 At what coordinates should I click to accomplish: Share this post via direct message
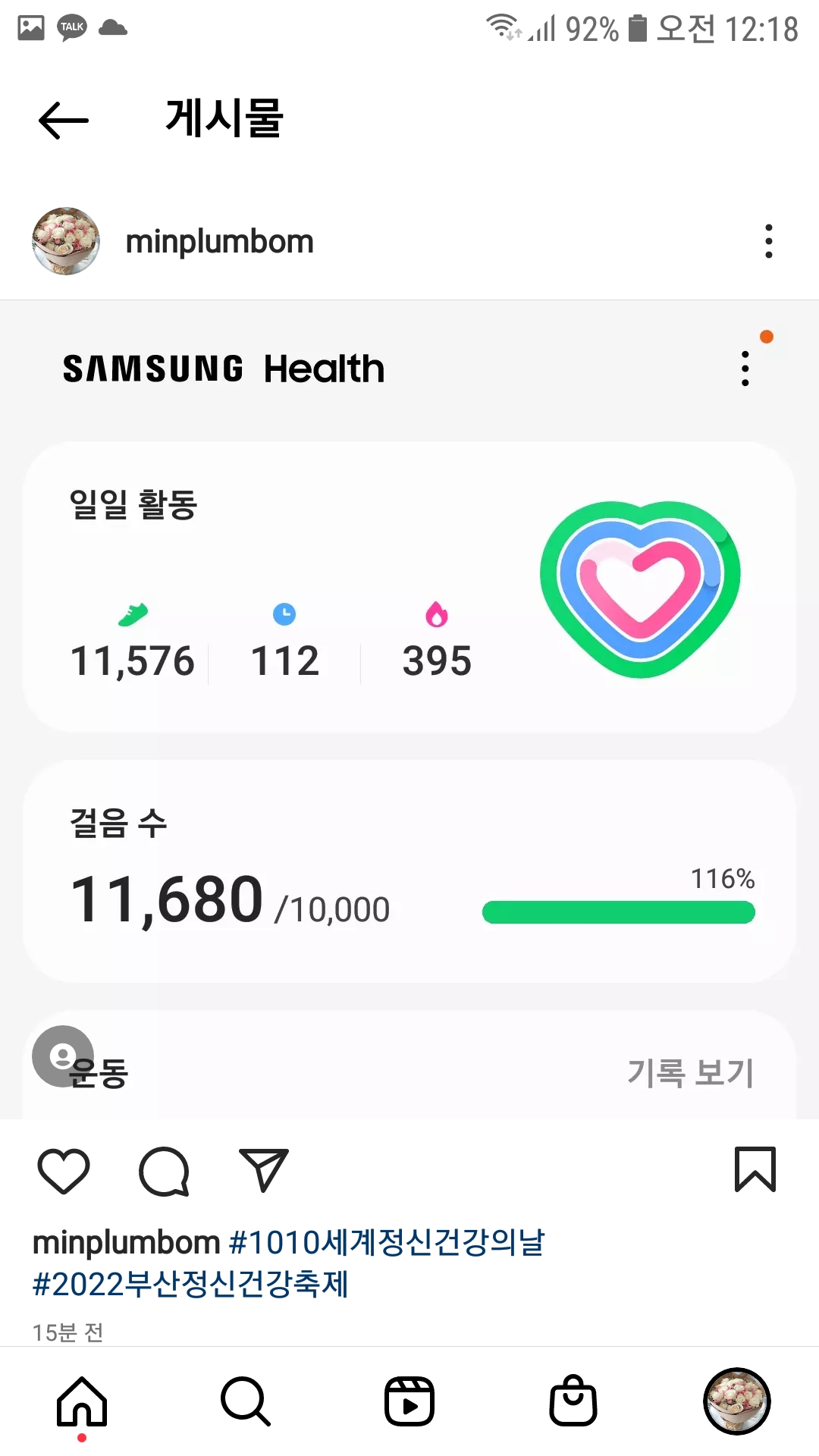(263, 1169)
